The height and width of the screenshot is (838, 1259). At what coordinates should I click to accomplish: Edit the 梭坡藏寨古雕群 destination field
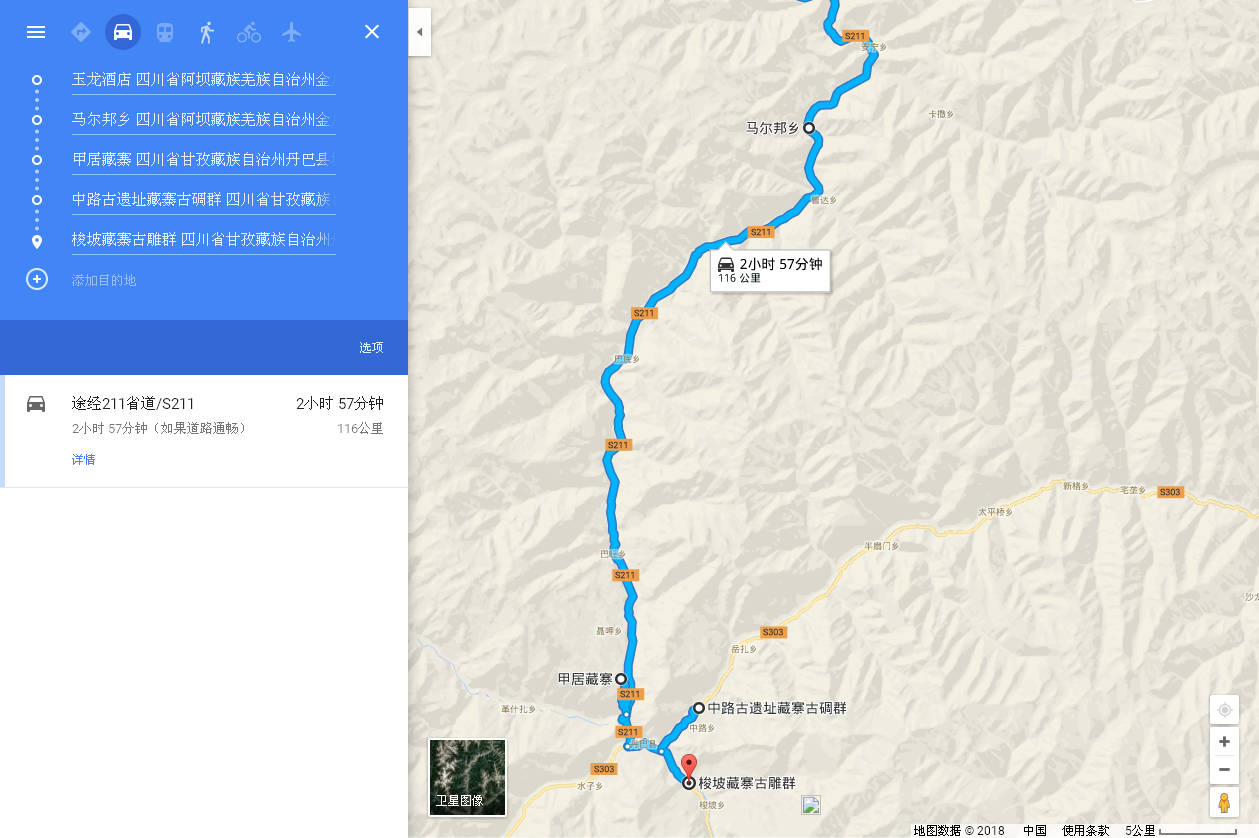click(203, 240)
